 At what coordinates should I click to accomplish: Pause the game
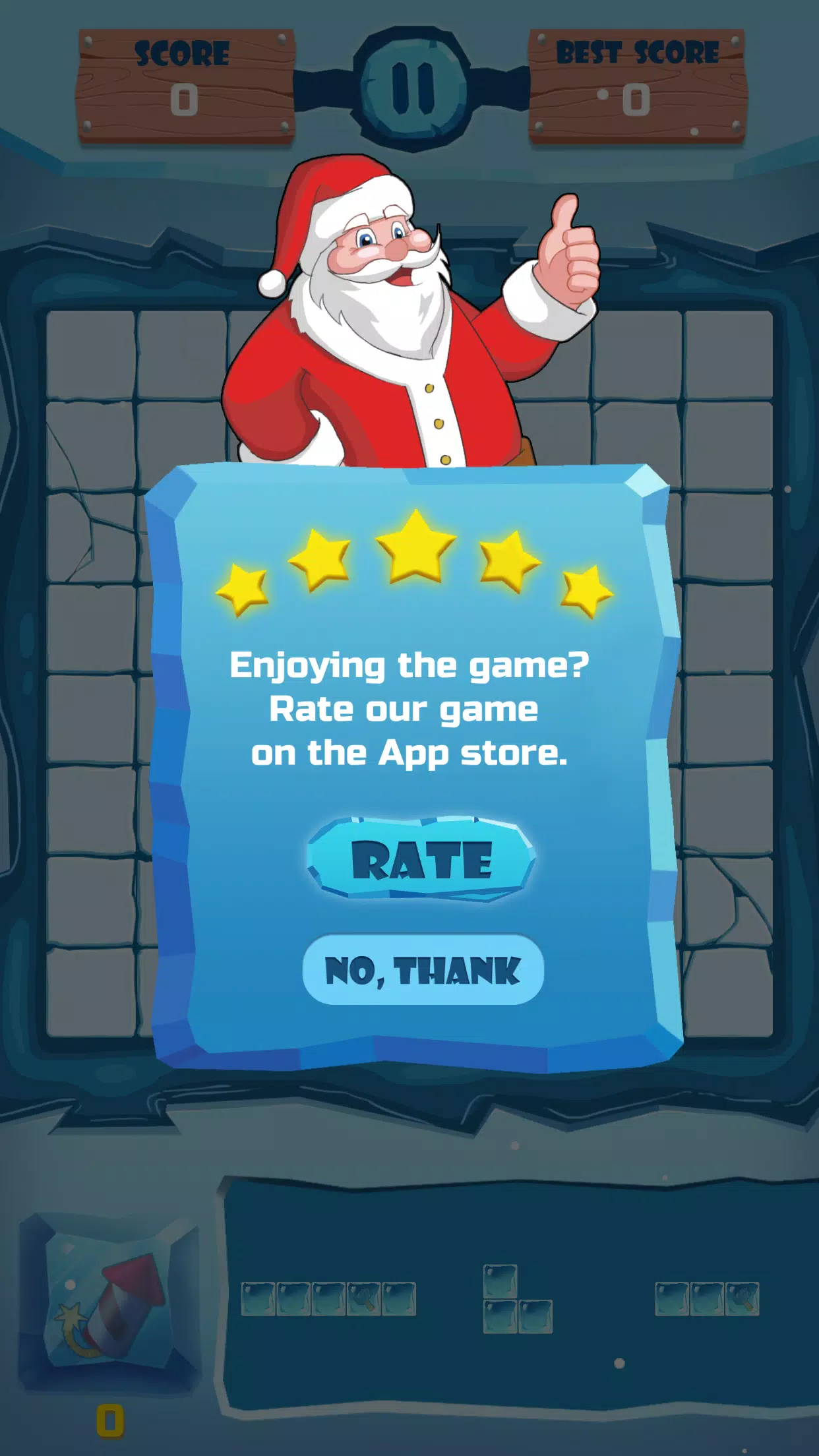tap(413, 88)
